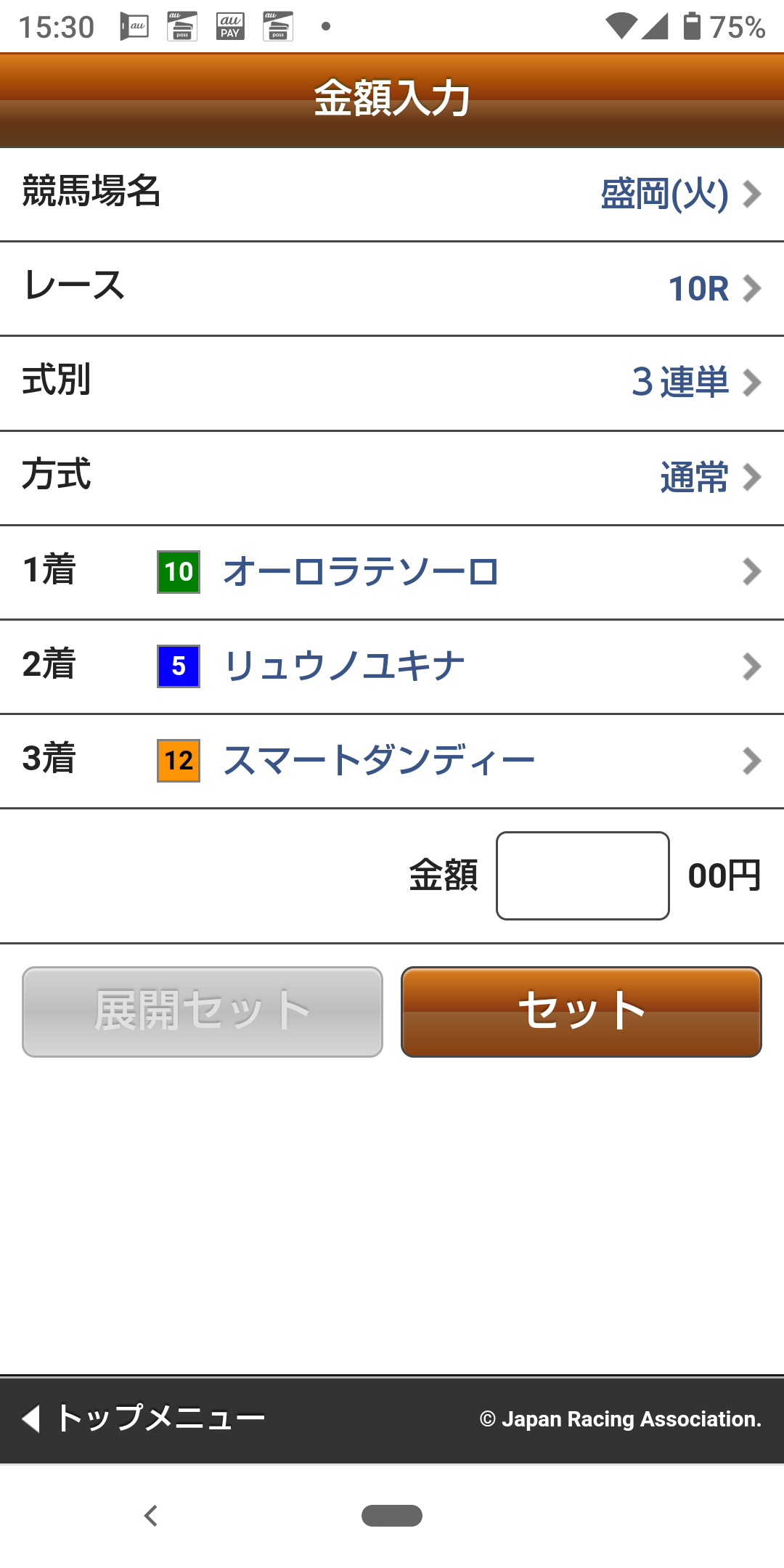Tap the 金額 amount input box
784x1568 pixels.
(x=582, y=875)
